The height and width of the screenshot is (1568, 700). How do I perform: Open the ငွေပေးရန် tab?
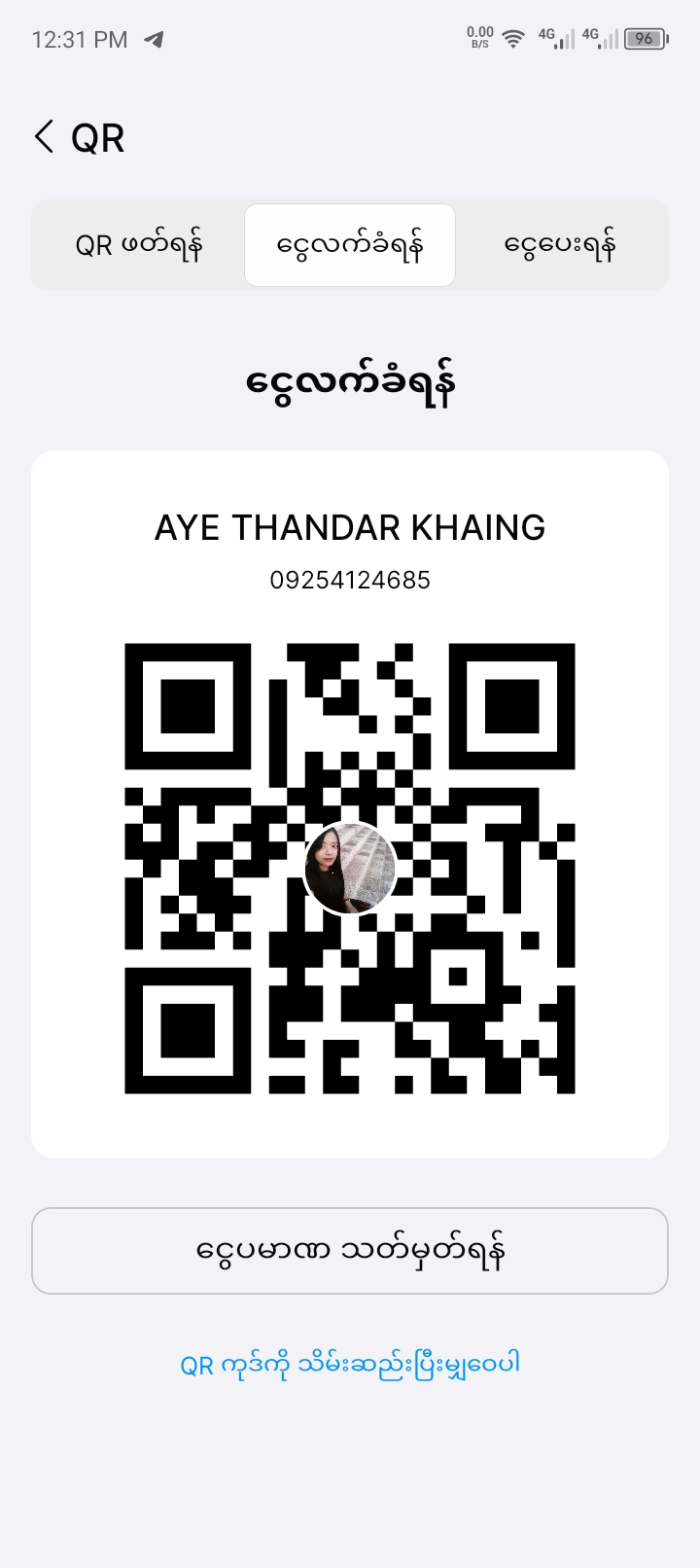coord(560,245)
